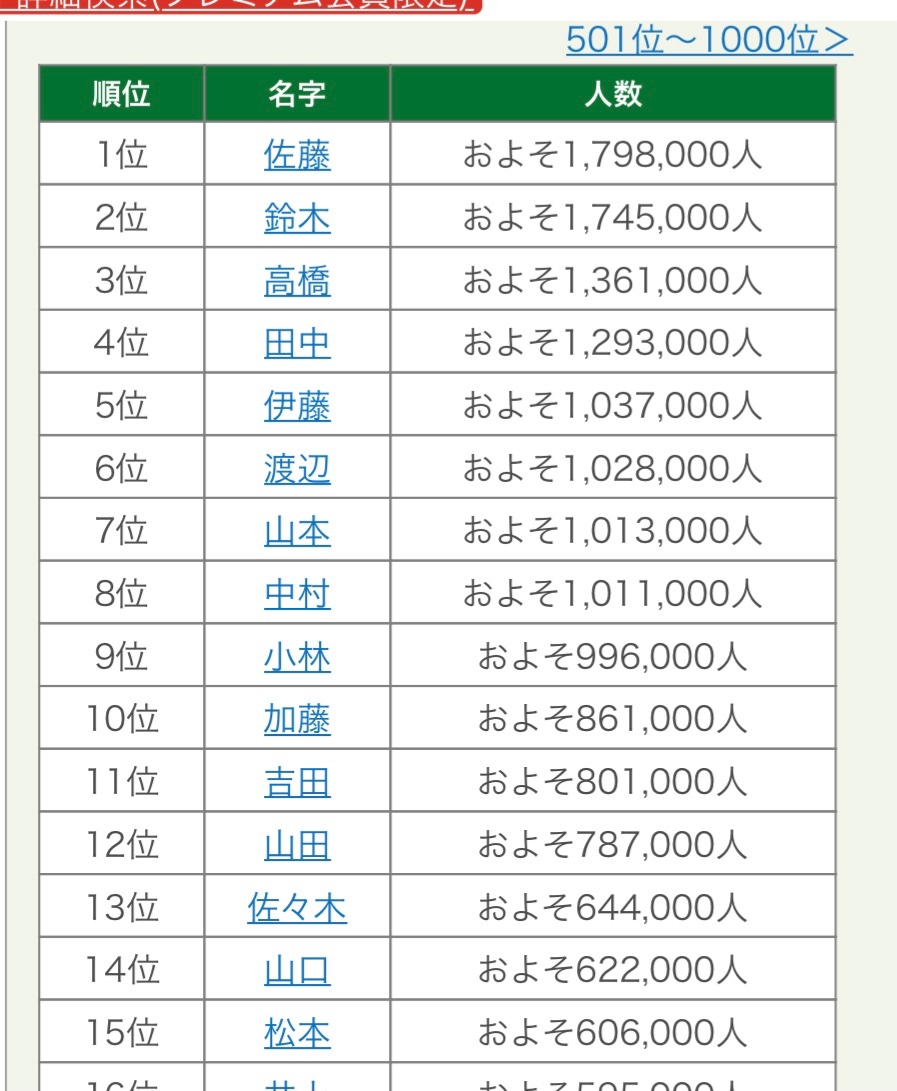Image resolution: width=897 pixels, height=1091 pixels.
Task: Open the 佐々木 surname link
Action: pos(297,908)
